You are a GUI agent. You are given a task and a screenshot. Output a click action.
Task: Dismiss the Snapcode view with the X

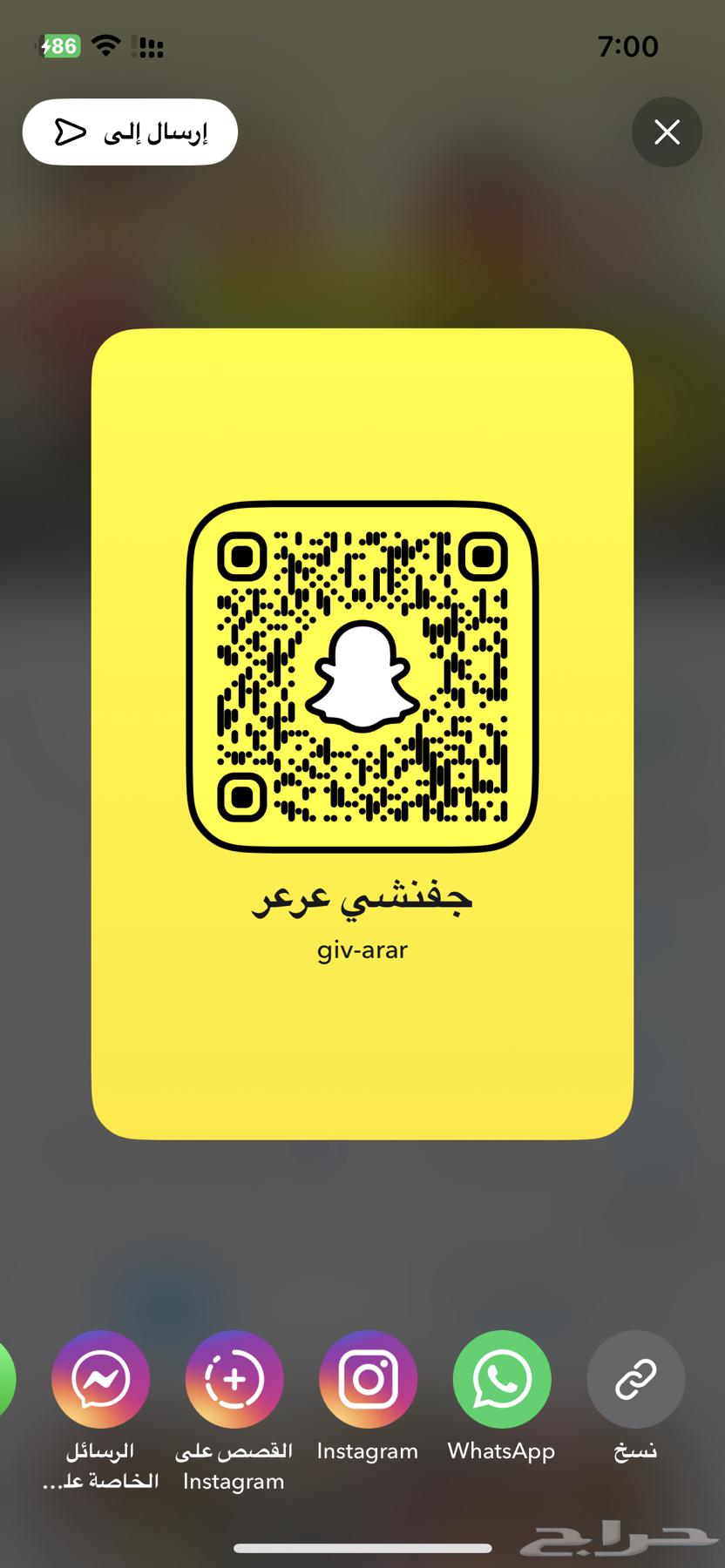pyautogui.click(x=667, y=132)
